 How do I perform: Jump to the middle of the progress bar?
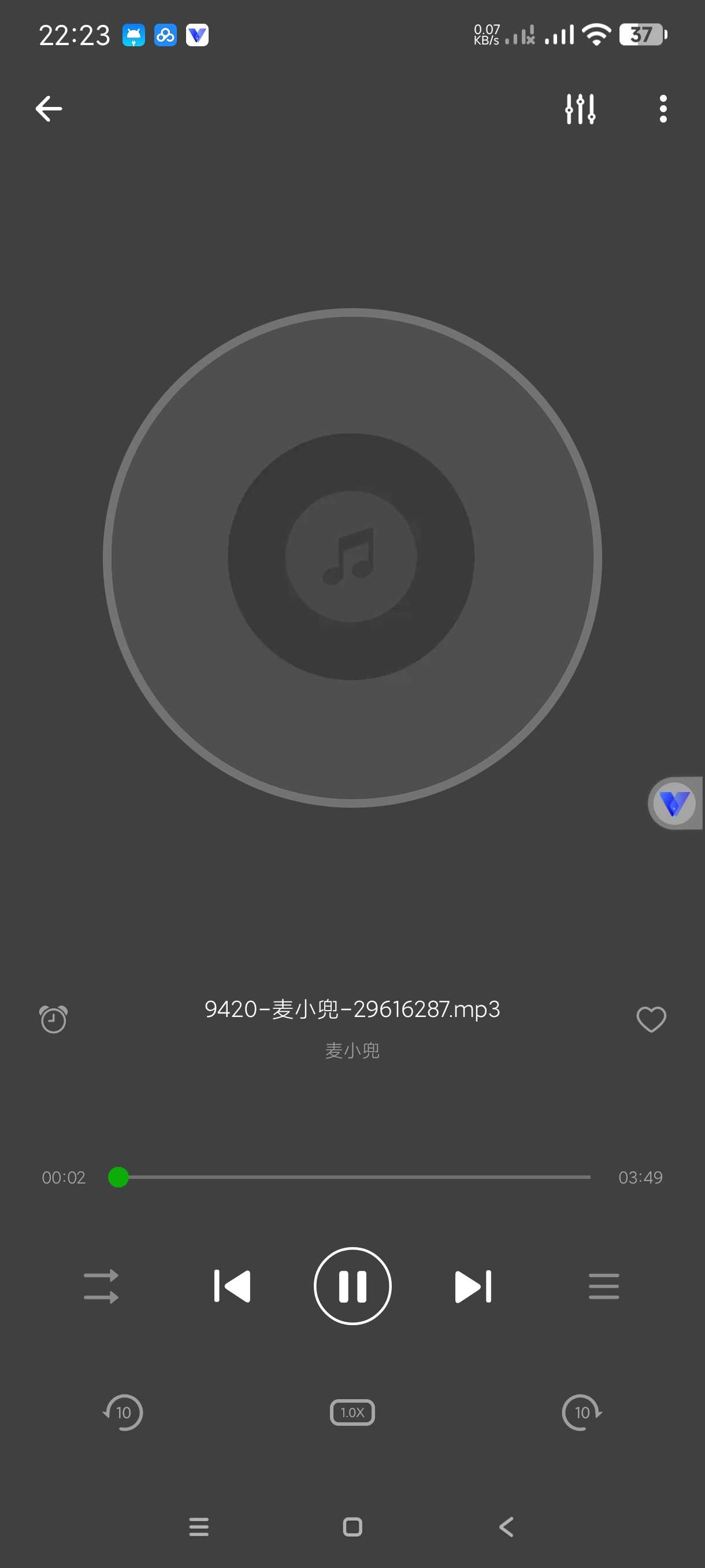(355, 1177)
